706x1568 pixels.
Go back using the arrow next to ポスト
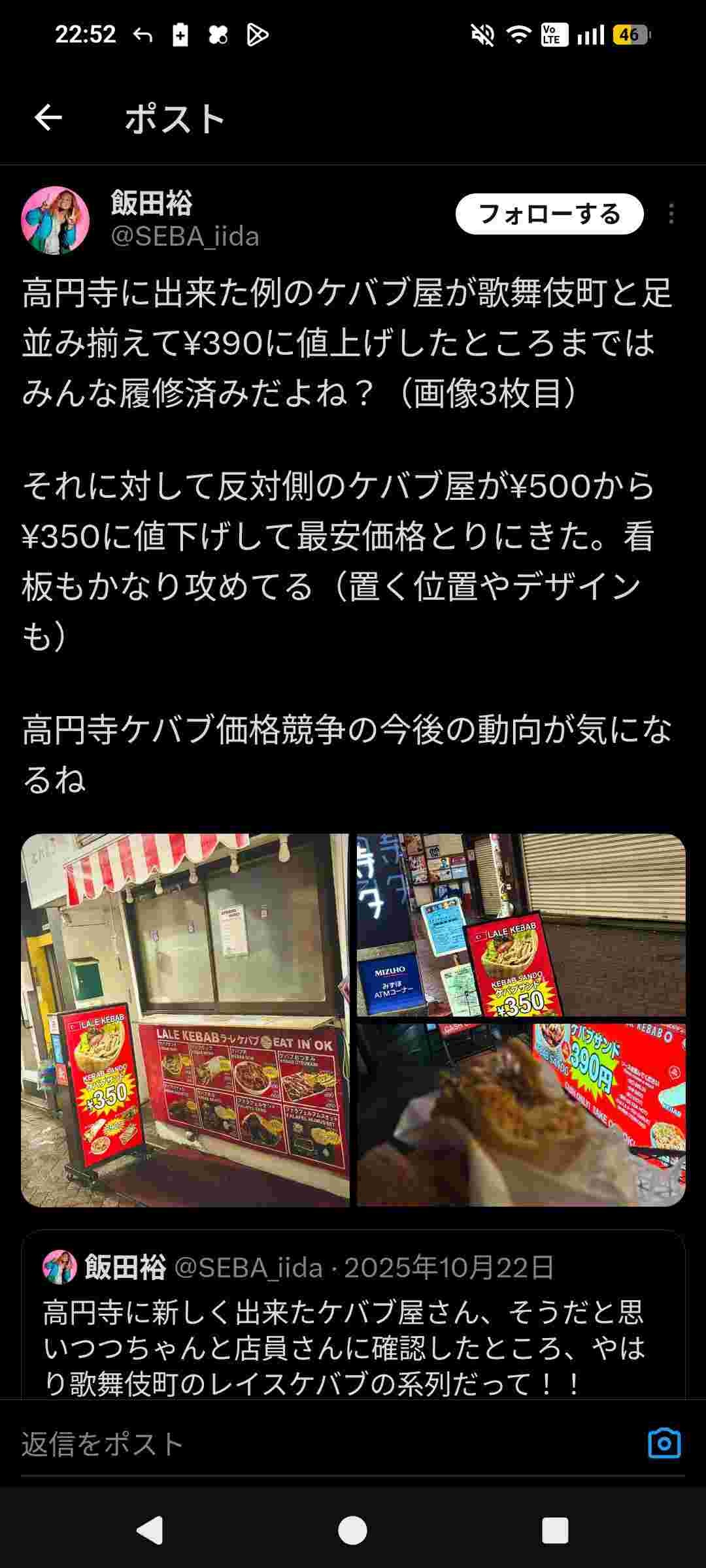(x=48, y=118)
